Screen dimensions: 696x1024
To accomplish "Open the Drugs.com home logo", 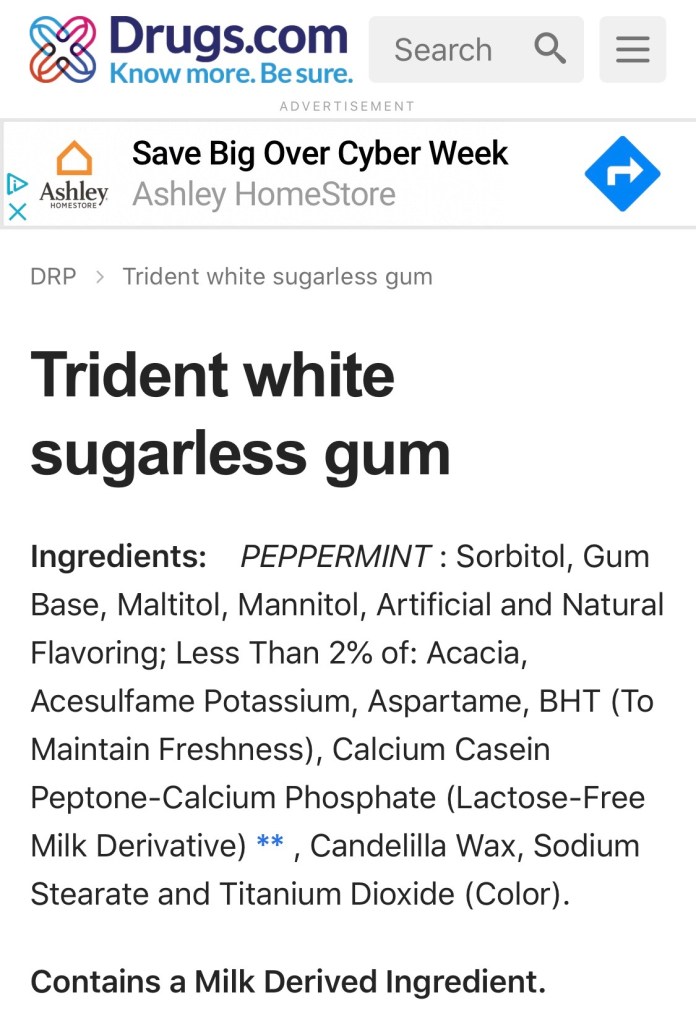I will [x=190, y=49].
